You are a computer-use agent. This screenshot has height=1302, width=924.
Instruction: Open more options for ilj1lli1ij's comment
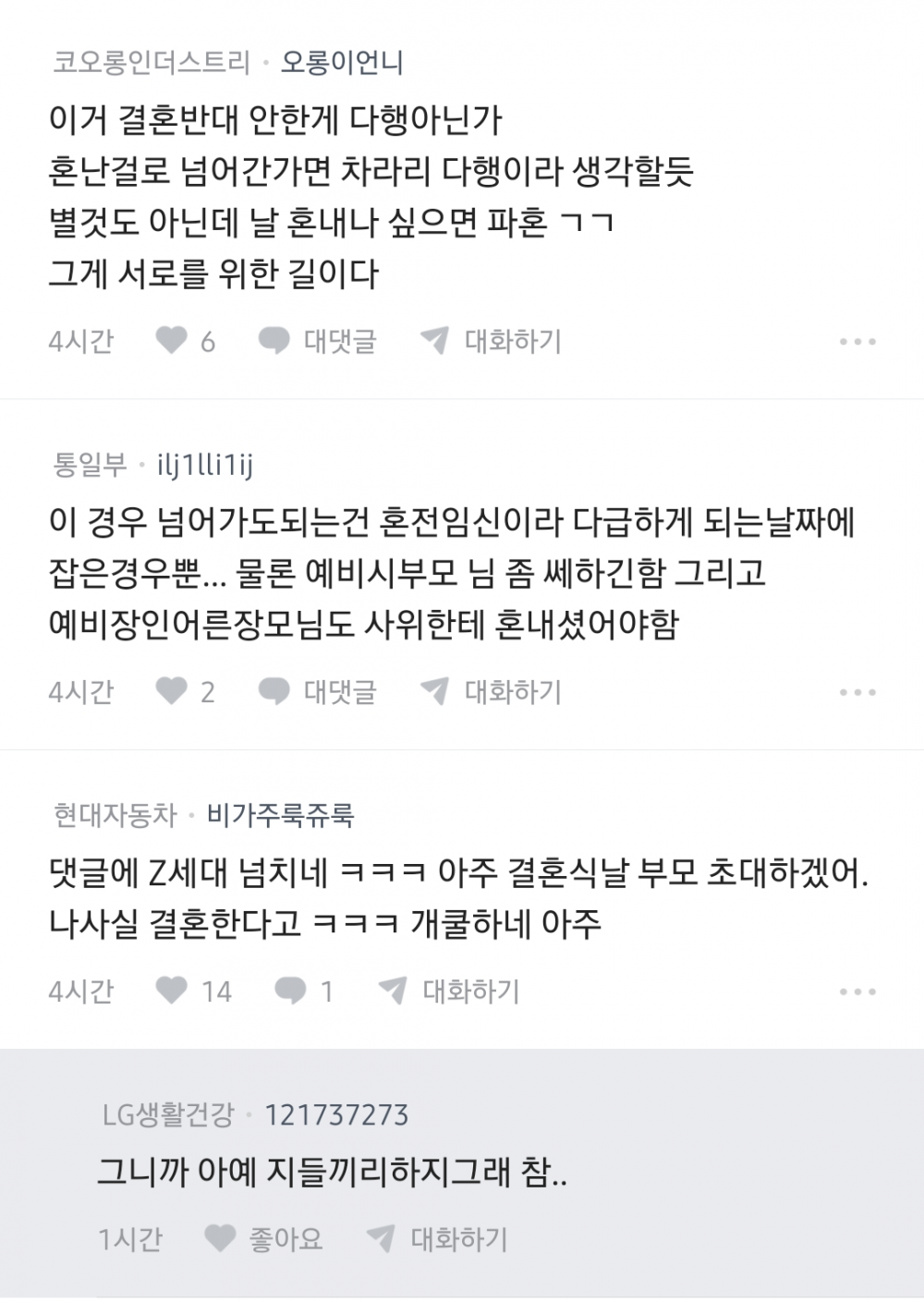[x=857, y=692]
